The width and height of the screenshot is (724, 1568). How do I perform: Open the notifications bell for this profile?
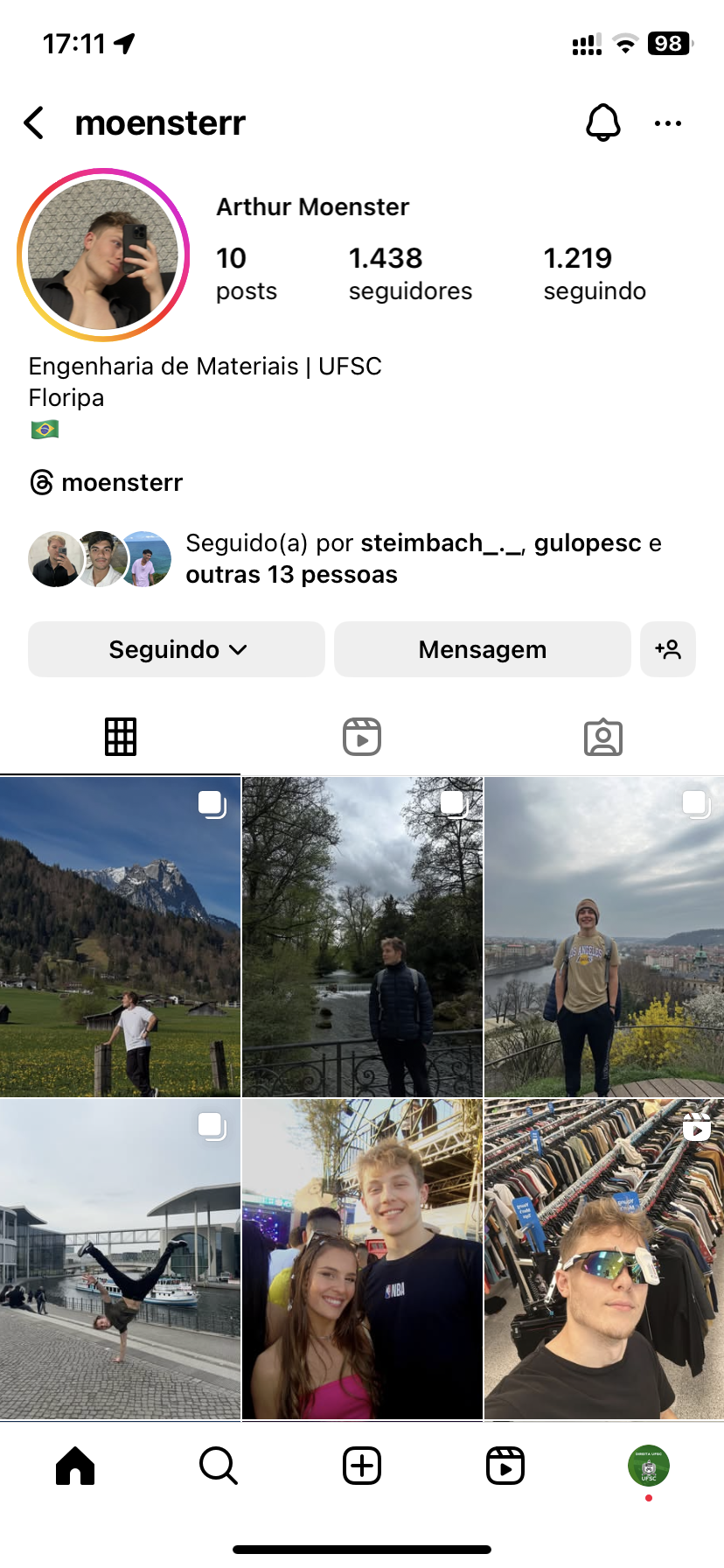pyautogui.click(x=602, y=123)
